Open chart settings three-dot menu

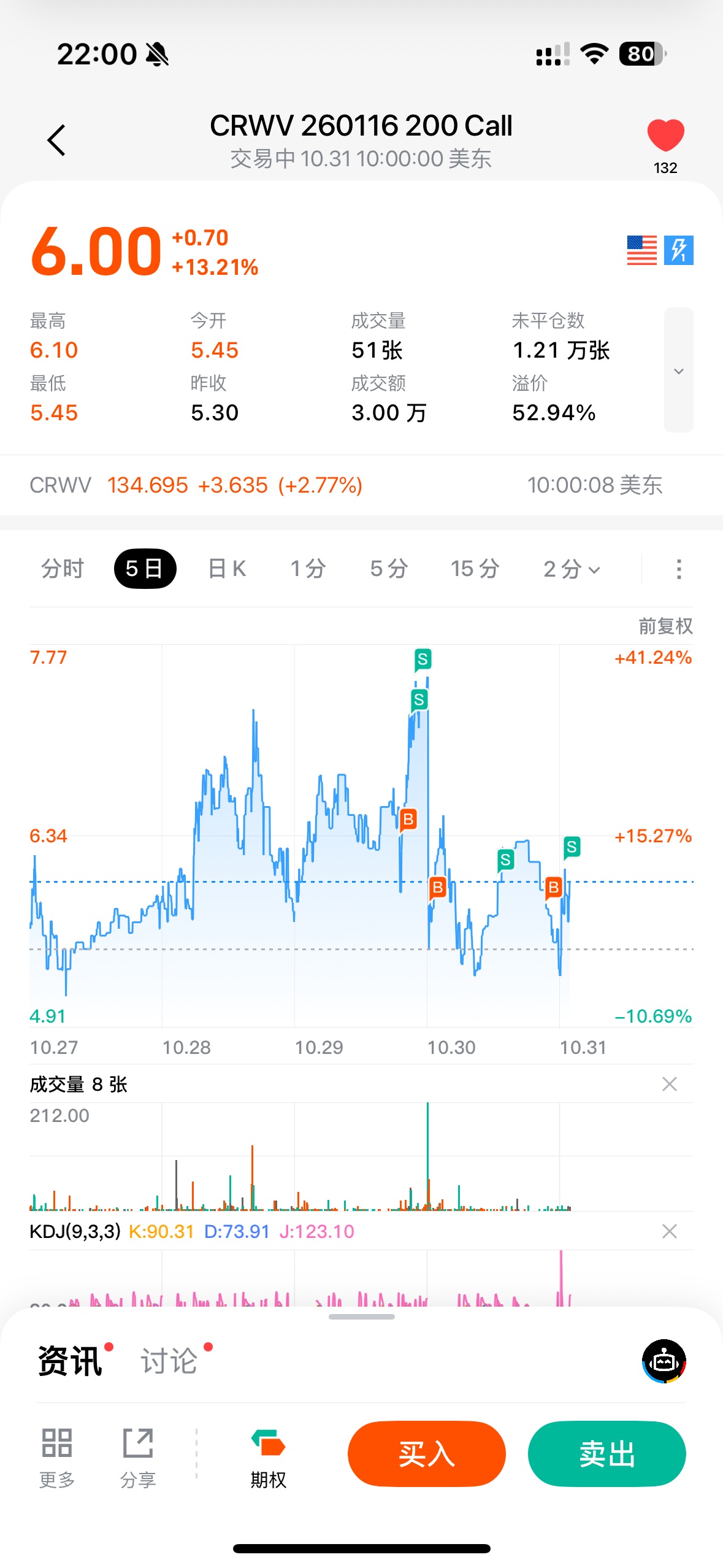(678, 569)
